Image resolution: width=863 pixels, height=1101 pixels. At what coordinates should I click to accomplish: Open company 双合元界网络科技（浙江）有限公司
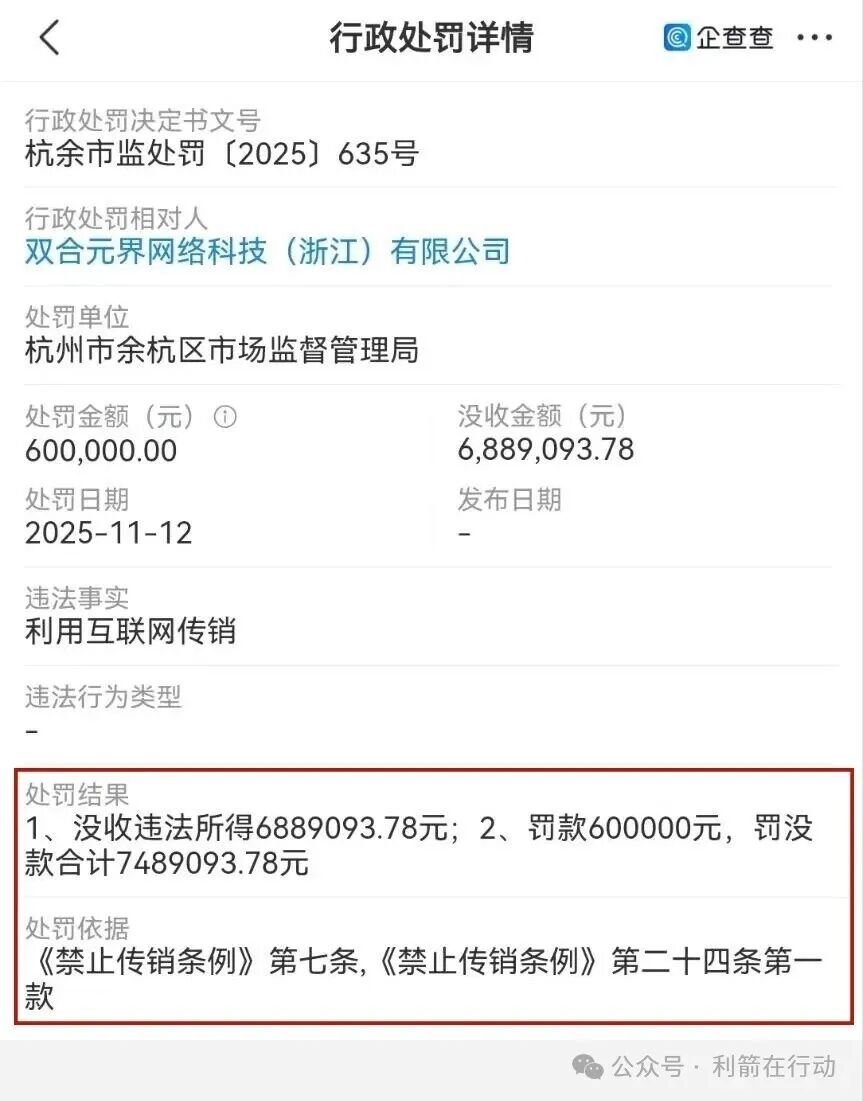267,250
